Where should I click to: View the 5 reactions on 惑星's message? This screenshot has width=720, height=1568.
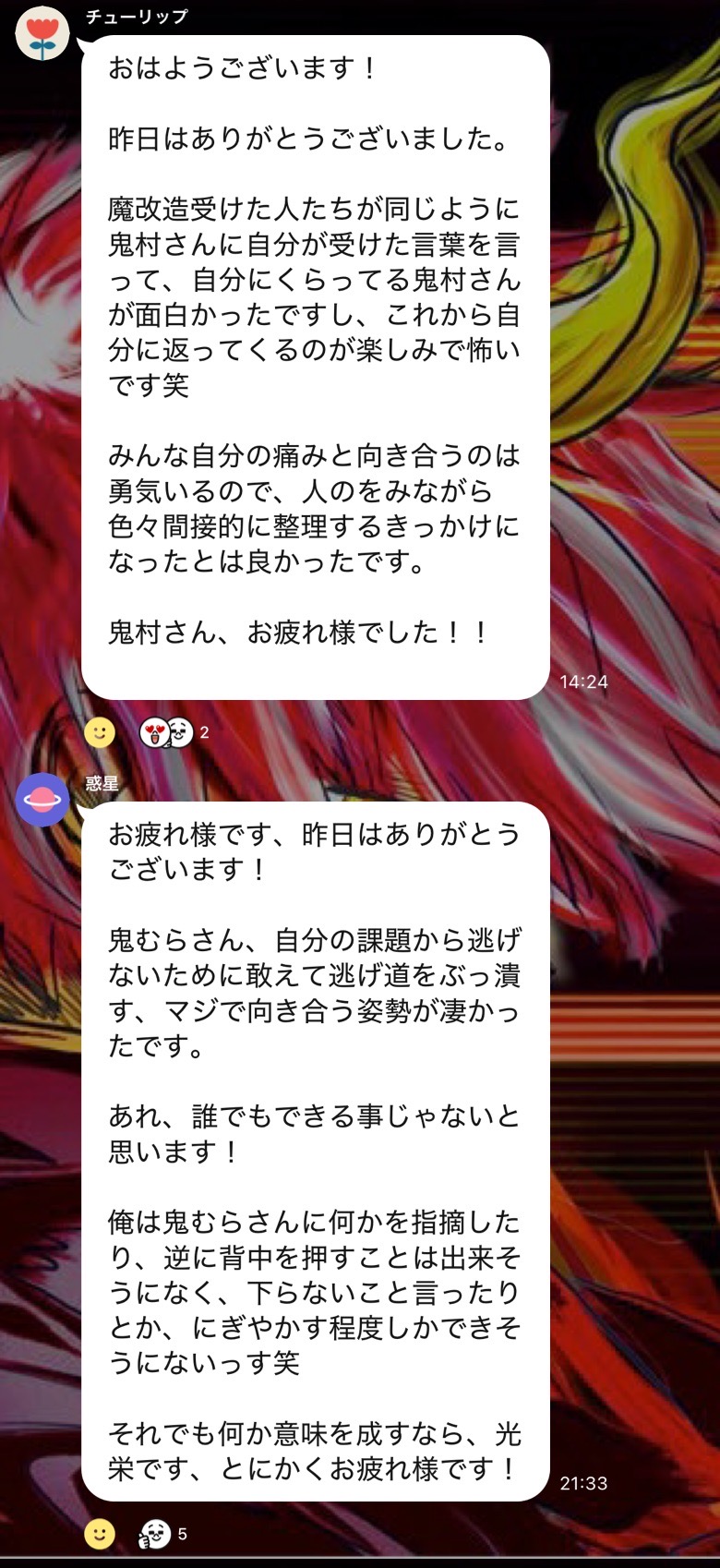click(162, 1534)
